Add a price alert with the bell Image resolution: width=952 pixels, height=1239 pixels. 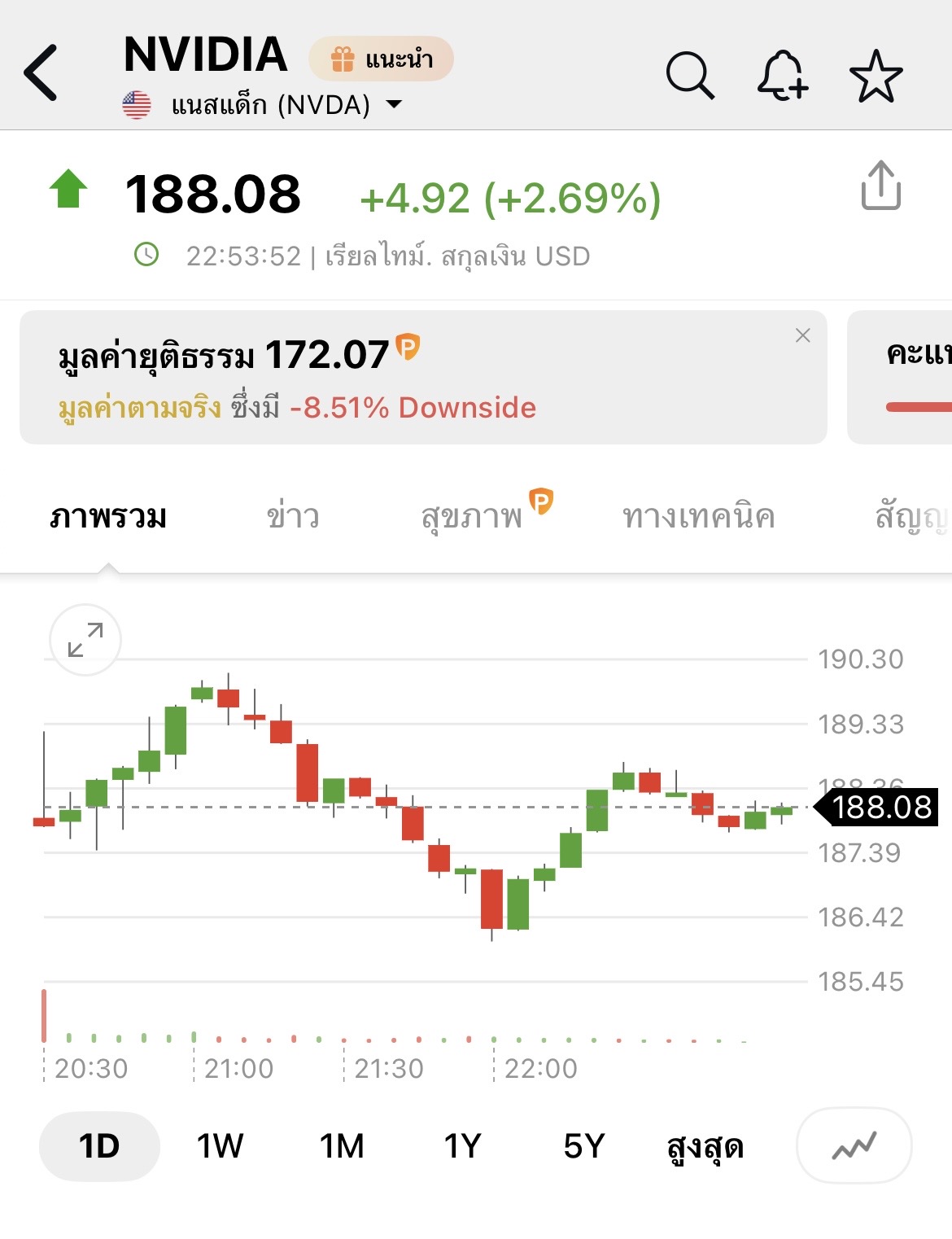coord(782,76)
